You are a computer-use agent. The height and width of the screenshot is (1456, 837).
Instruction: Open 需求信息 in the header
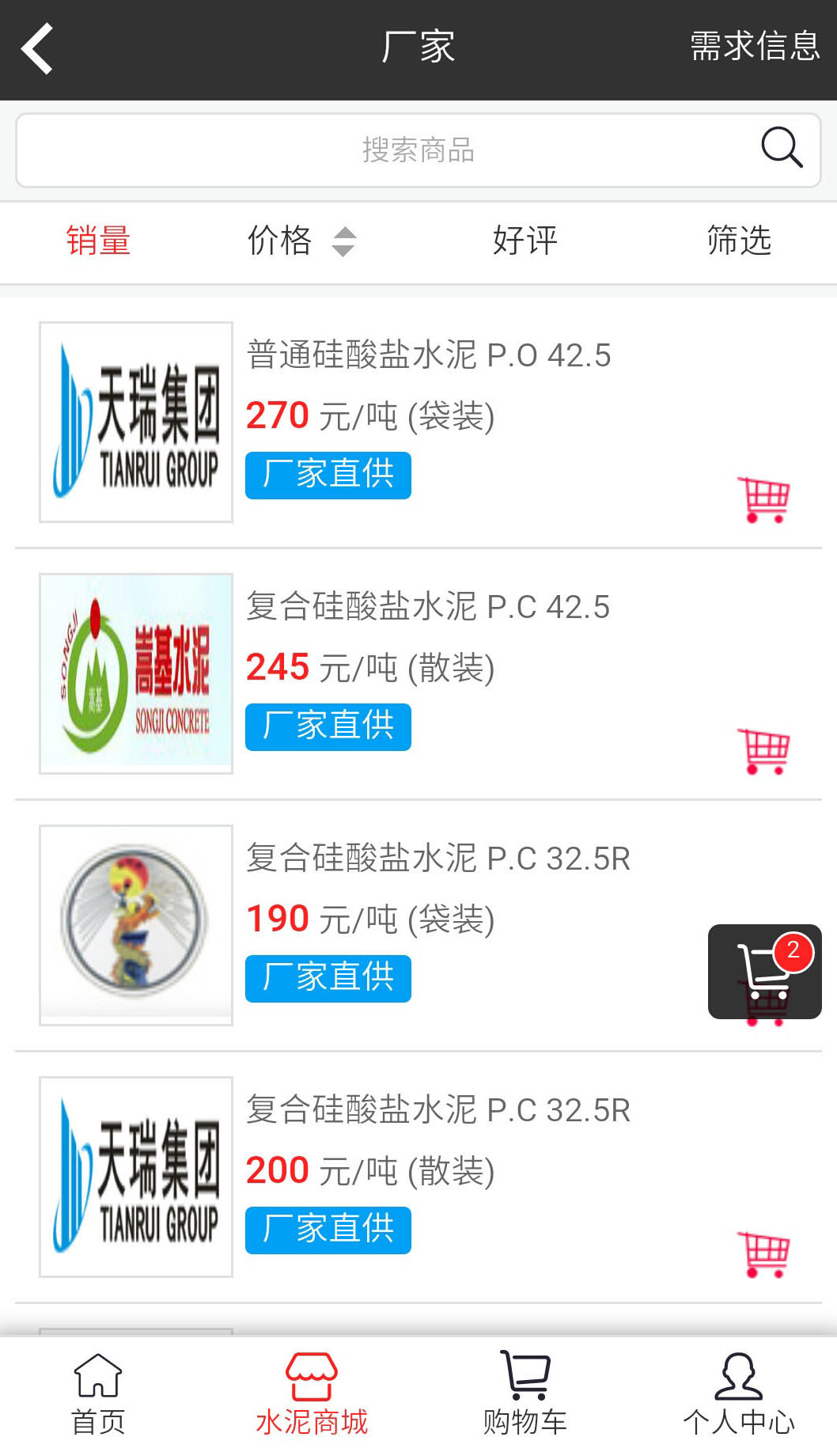(x=754, y=47)
